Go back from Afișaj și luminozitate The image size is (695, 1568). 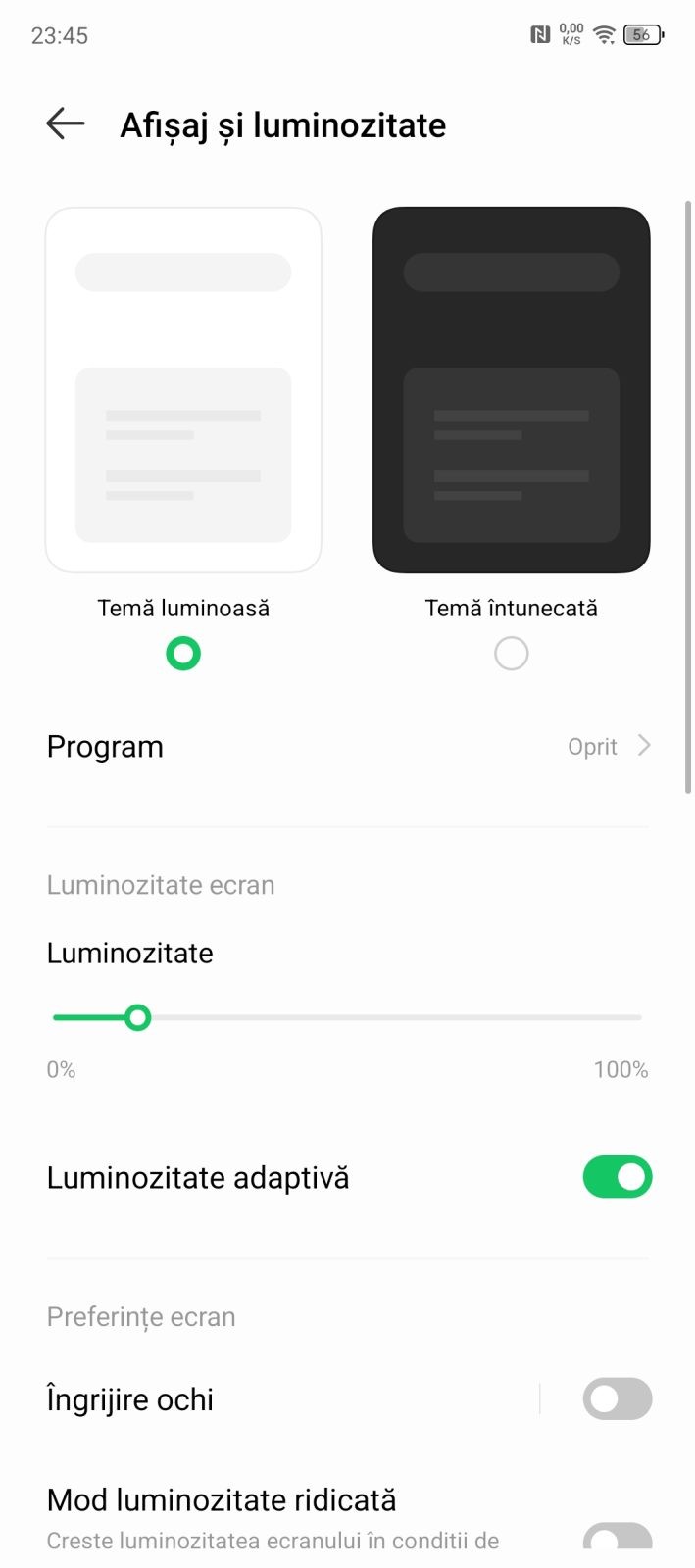(x=66, y=124)
